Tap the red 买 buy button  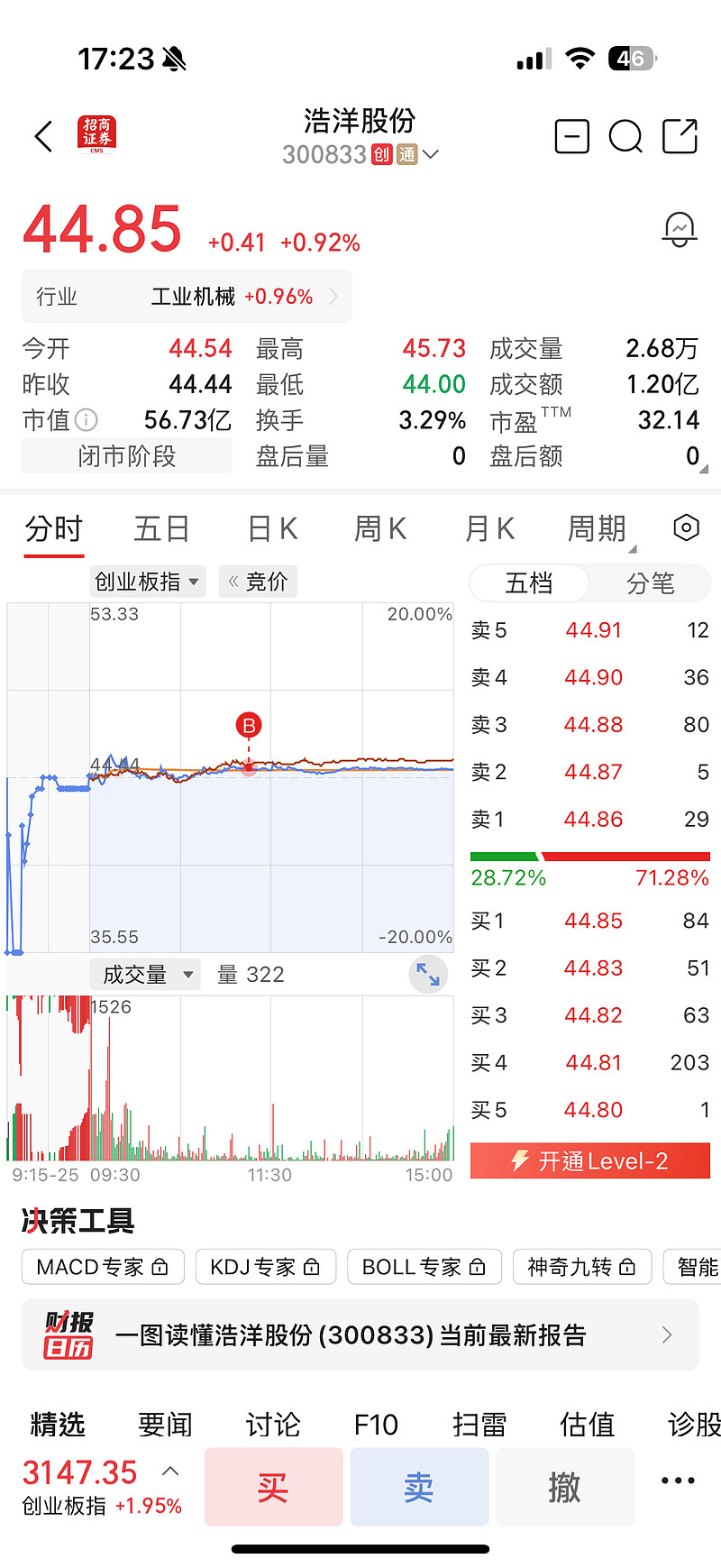click(x=273, y=1487)
